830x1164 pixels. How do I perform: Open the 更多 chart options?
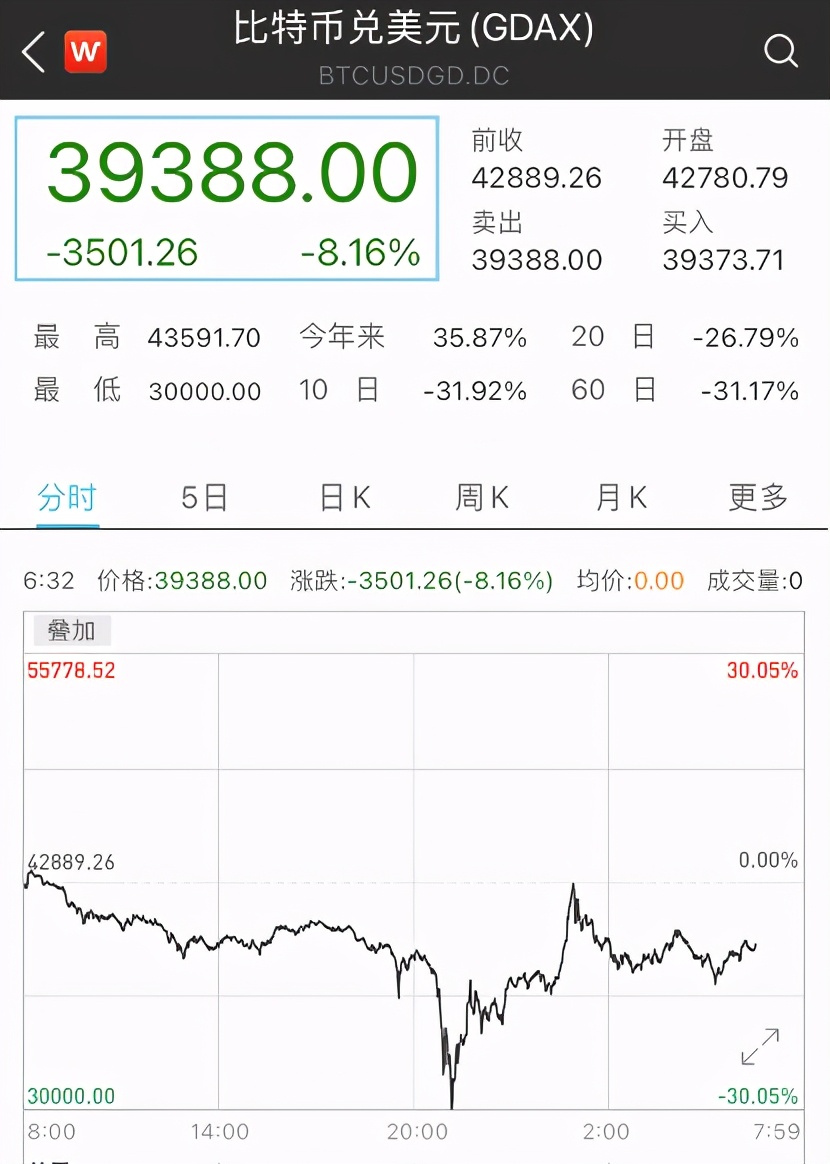pos(758,497)
